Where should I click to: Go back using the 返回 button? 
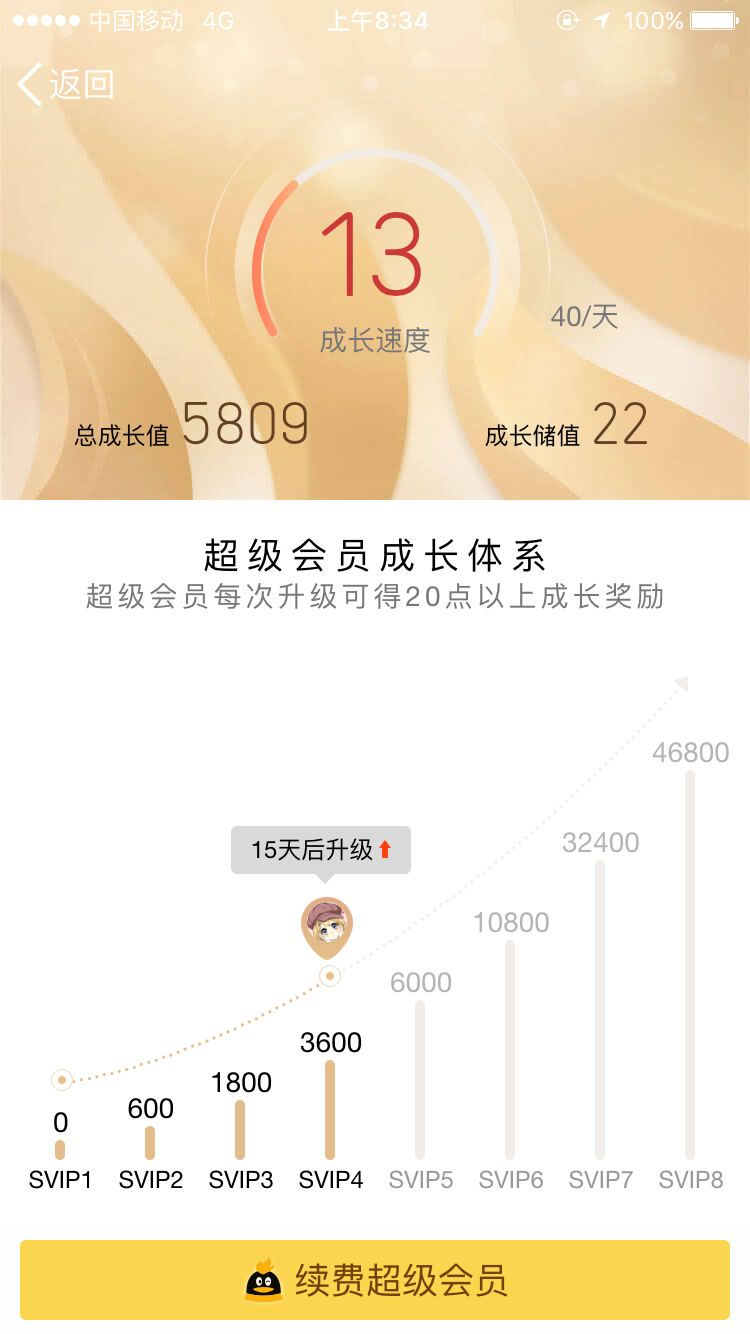click(66, 85)
